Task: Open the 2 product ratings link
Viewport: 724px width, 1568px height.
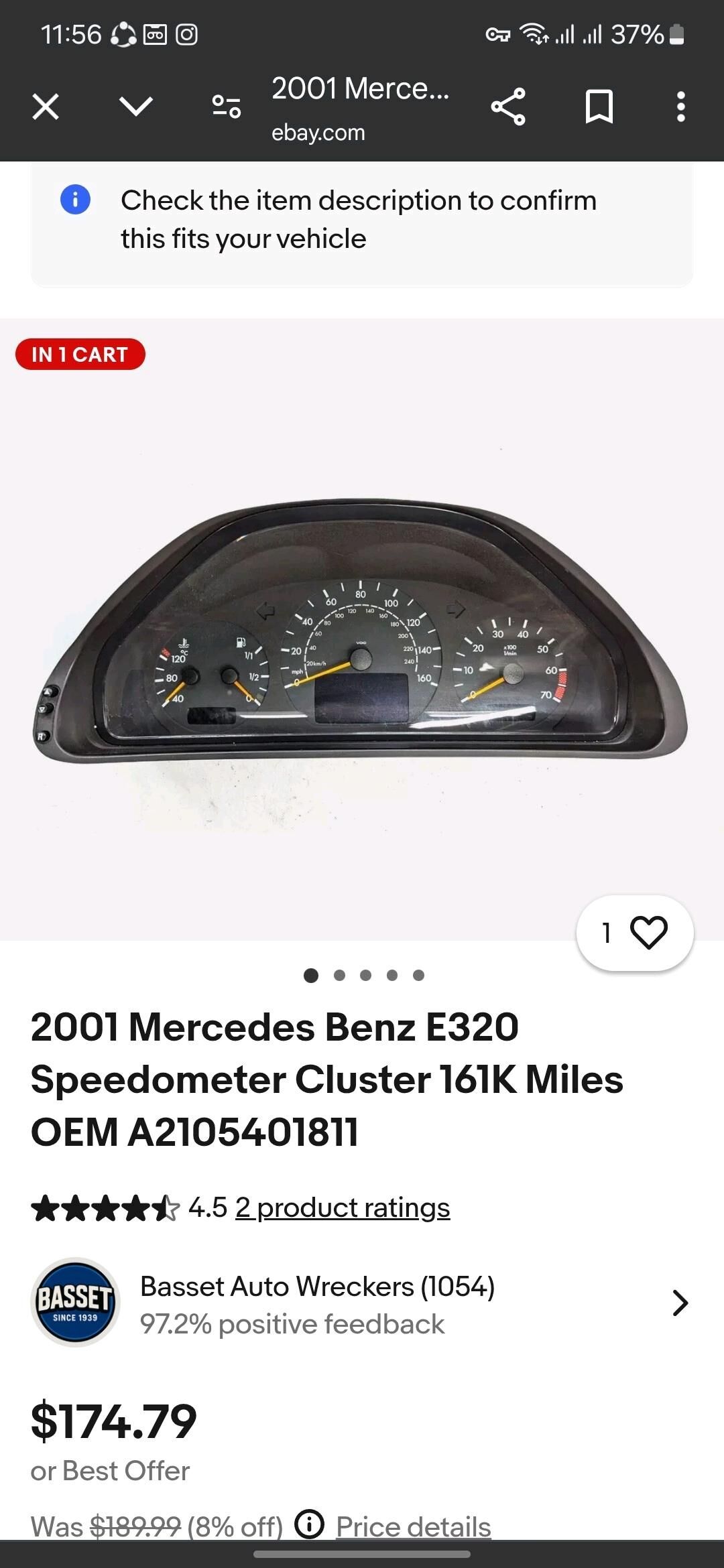Action: coord(343,1208)
